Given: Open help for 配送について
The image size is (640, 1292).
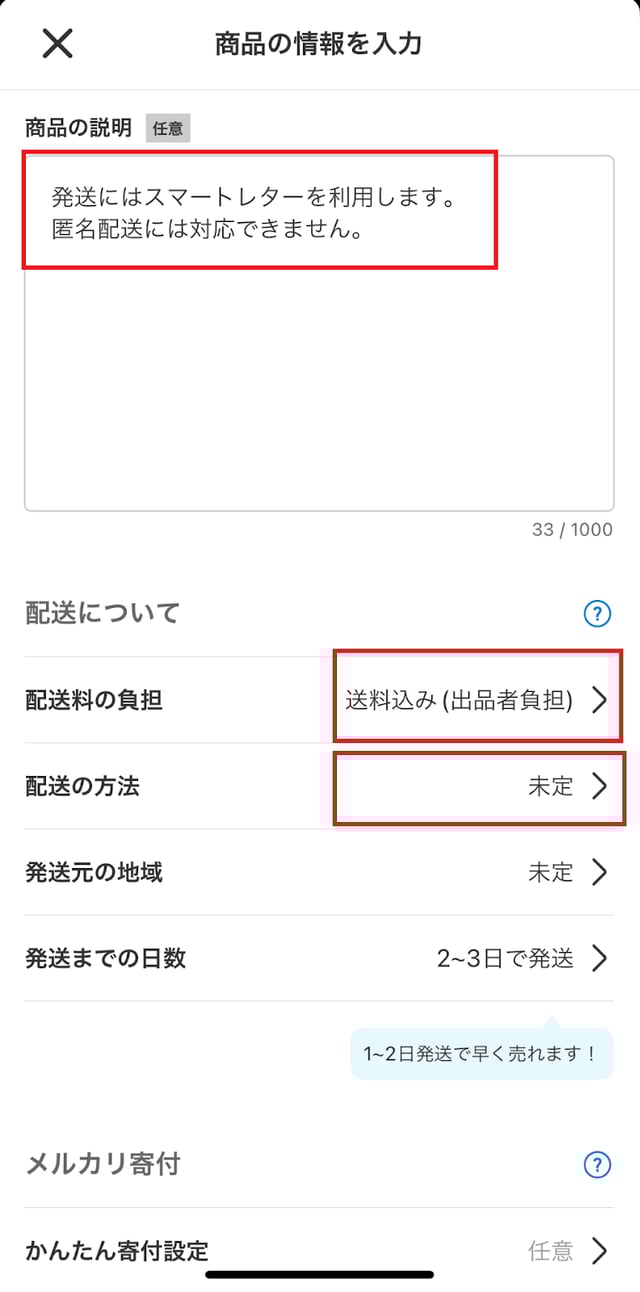Looking at the screenshot, I should pos(597,613).
